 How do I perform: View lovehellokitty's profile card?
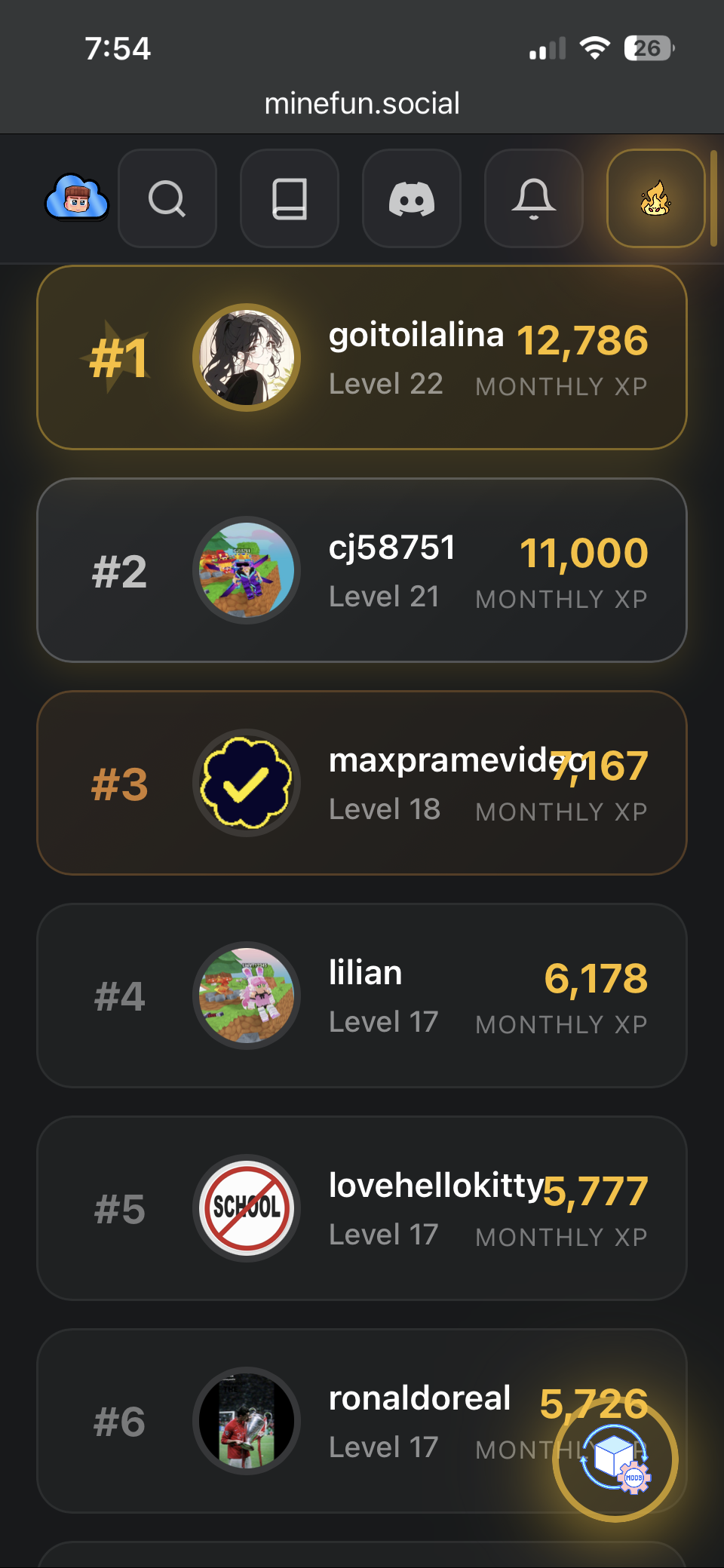click(362, 1208)
